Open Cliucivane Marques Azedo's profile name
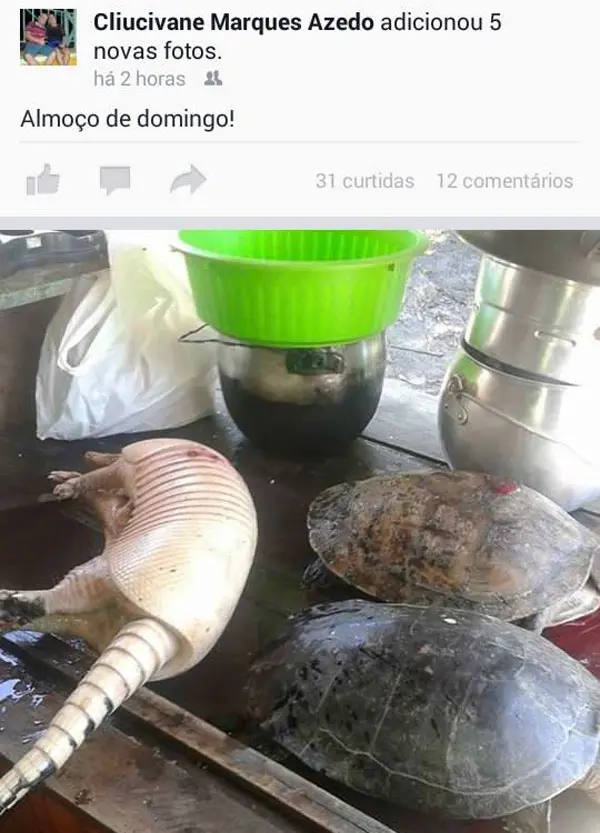The image size is (600, 833). pos(234,22)
